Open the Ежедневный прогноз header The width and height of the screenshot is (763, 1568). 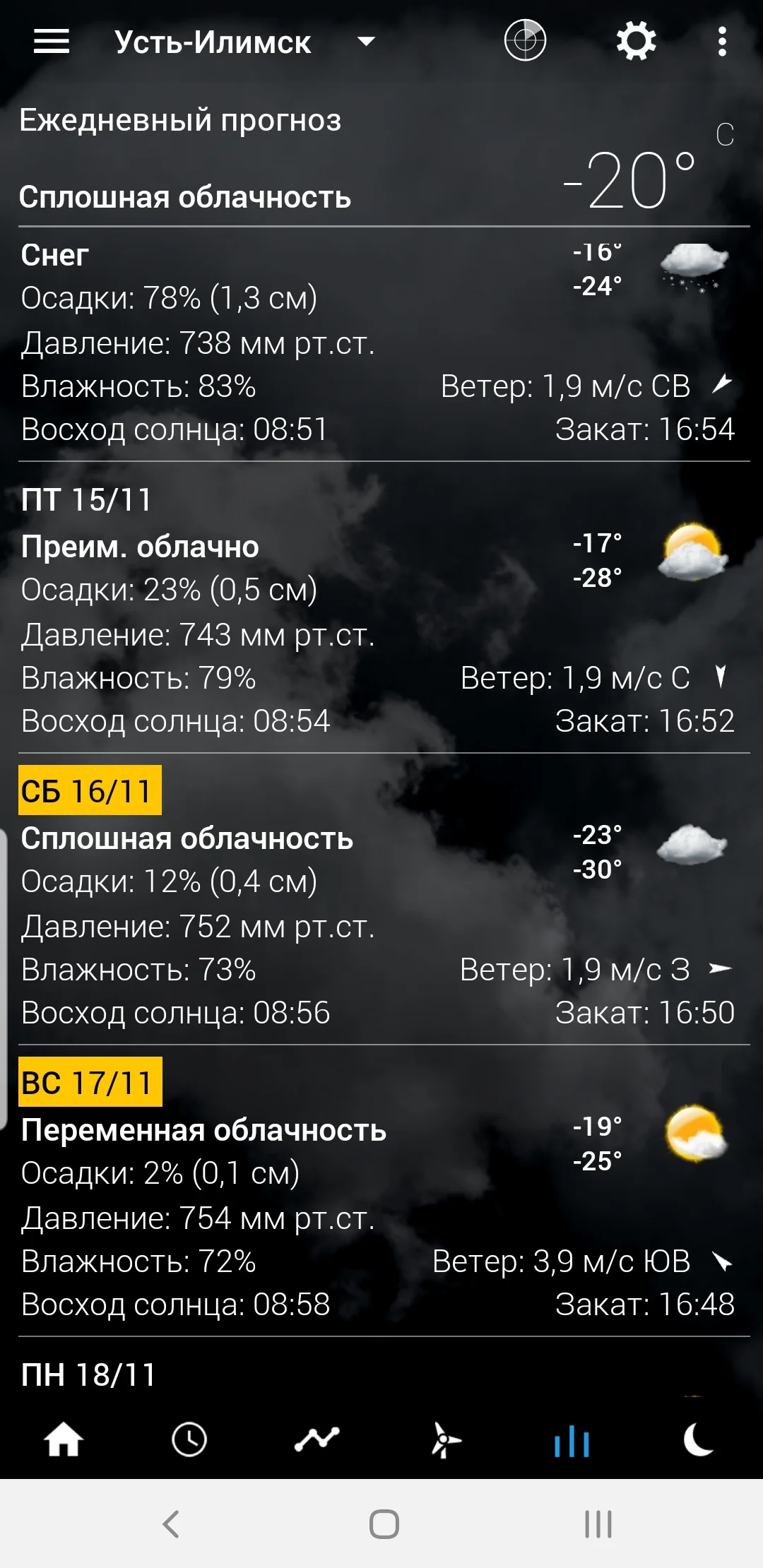point(179,120)
